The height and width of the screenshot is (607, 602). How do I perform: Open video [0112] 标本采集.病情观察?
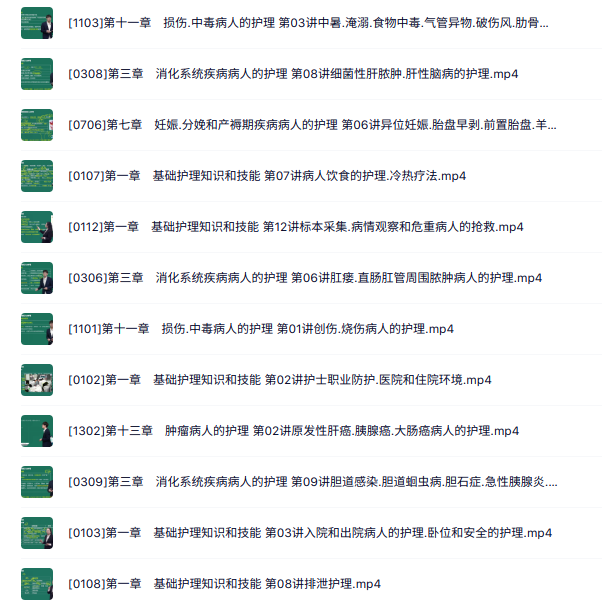(296, 227)
